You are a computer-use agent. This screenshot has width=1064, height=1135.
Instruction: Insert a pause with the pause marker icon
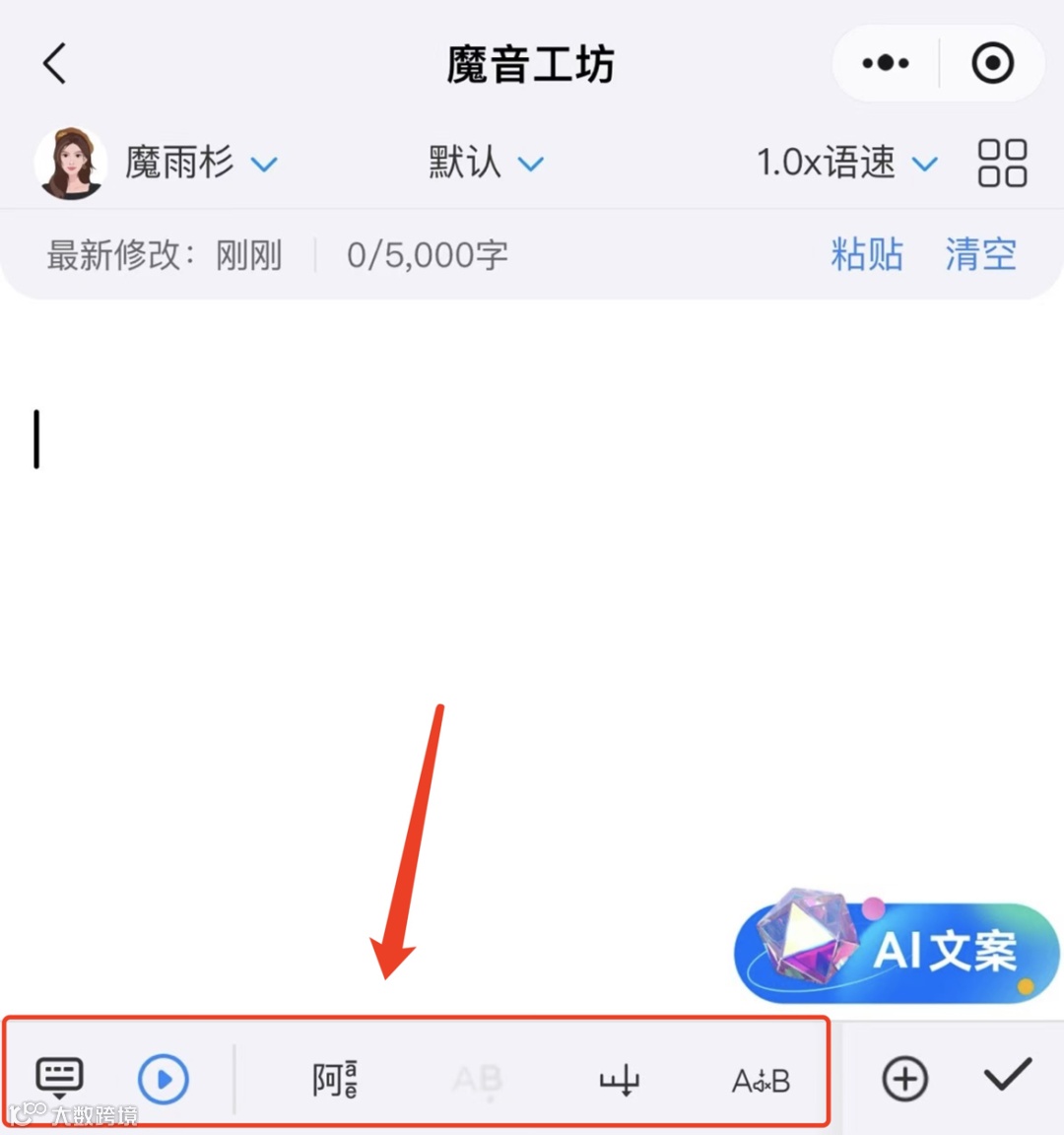pyautogui.click(x=619, y=1078)
